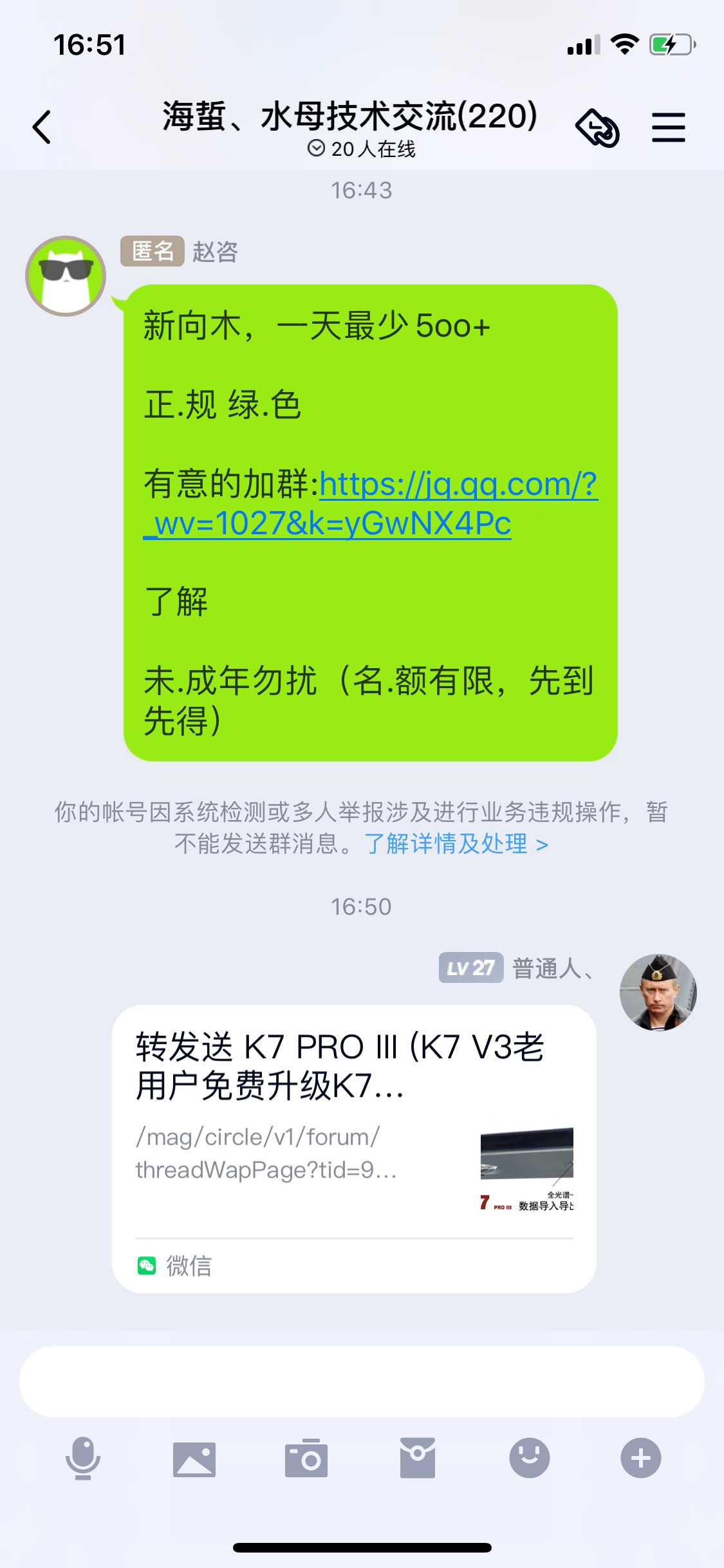Go back from the group chat

[42, 127]
